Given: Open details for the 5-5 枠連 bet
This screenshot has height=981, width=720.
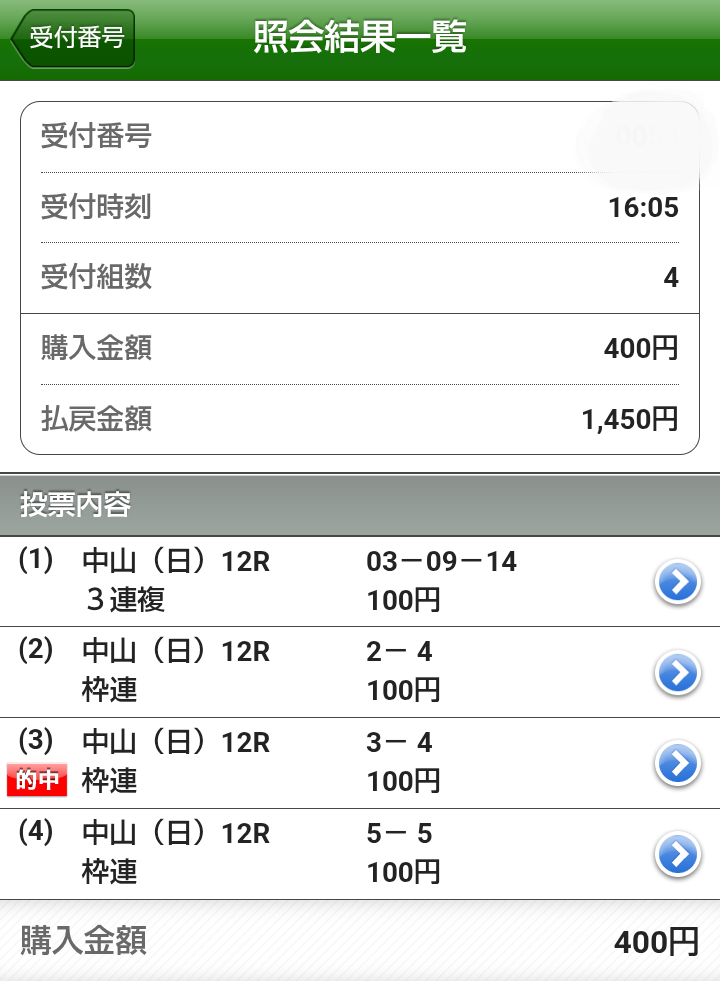Looking at the screenshot, I should (x=677, y=855).
